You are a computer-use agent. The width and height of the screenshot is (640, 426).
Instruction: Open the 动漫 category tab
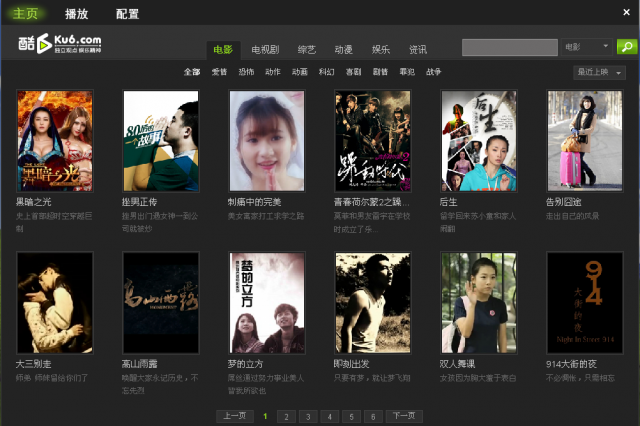343,49
